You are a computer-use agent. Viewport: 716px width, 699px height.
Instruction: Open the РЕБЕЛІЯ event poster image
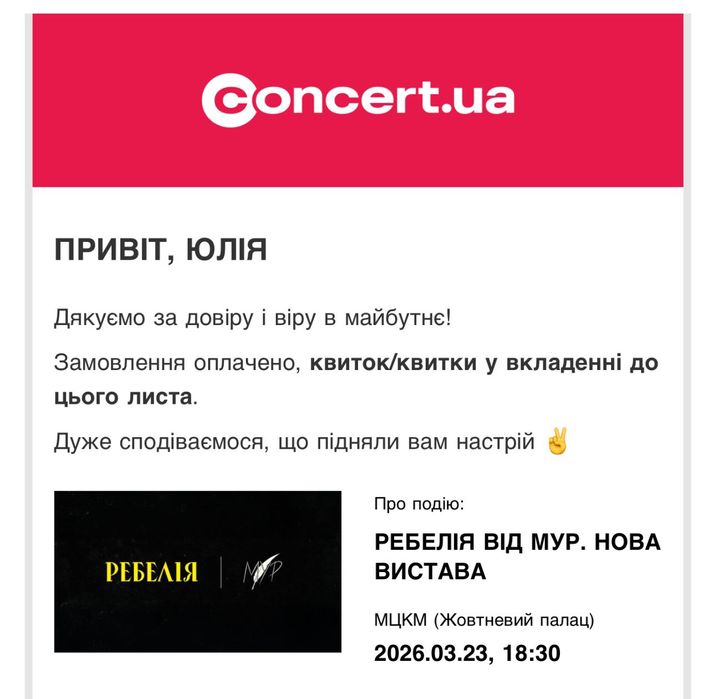[197, 571]
